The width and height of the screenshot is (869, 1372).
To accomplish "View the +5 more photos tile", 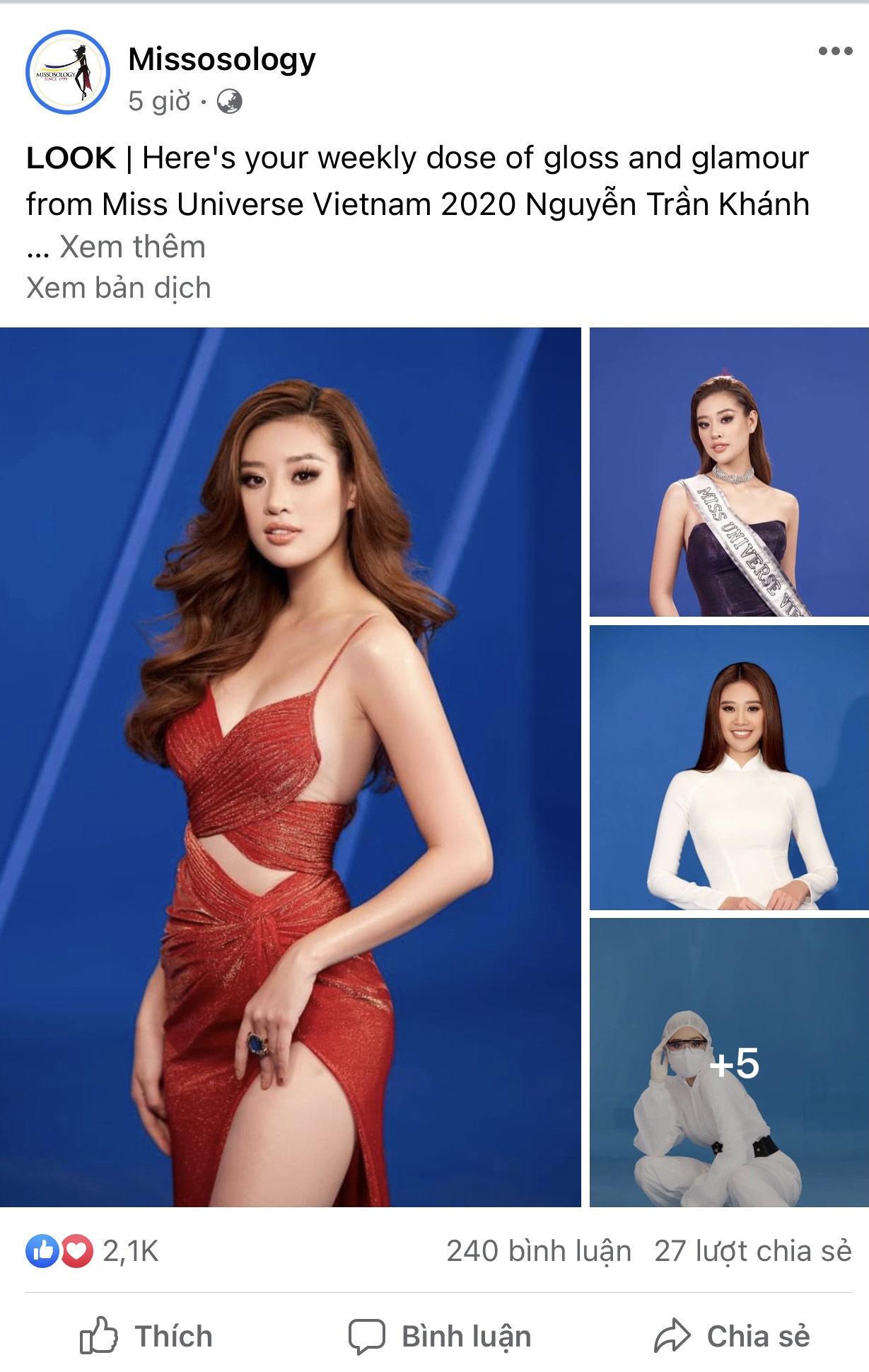I will pos(729,1062).
